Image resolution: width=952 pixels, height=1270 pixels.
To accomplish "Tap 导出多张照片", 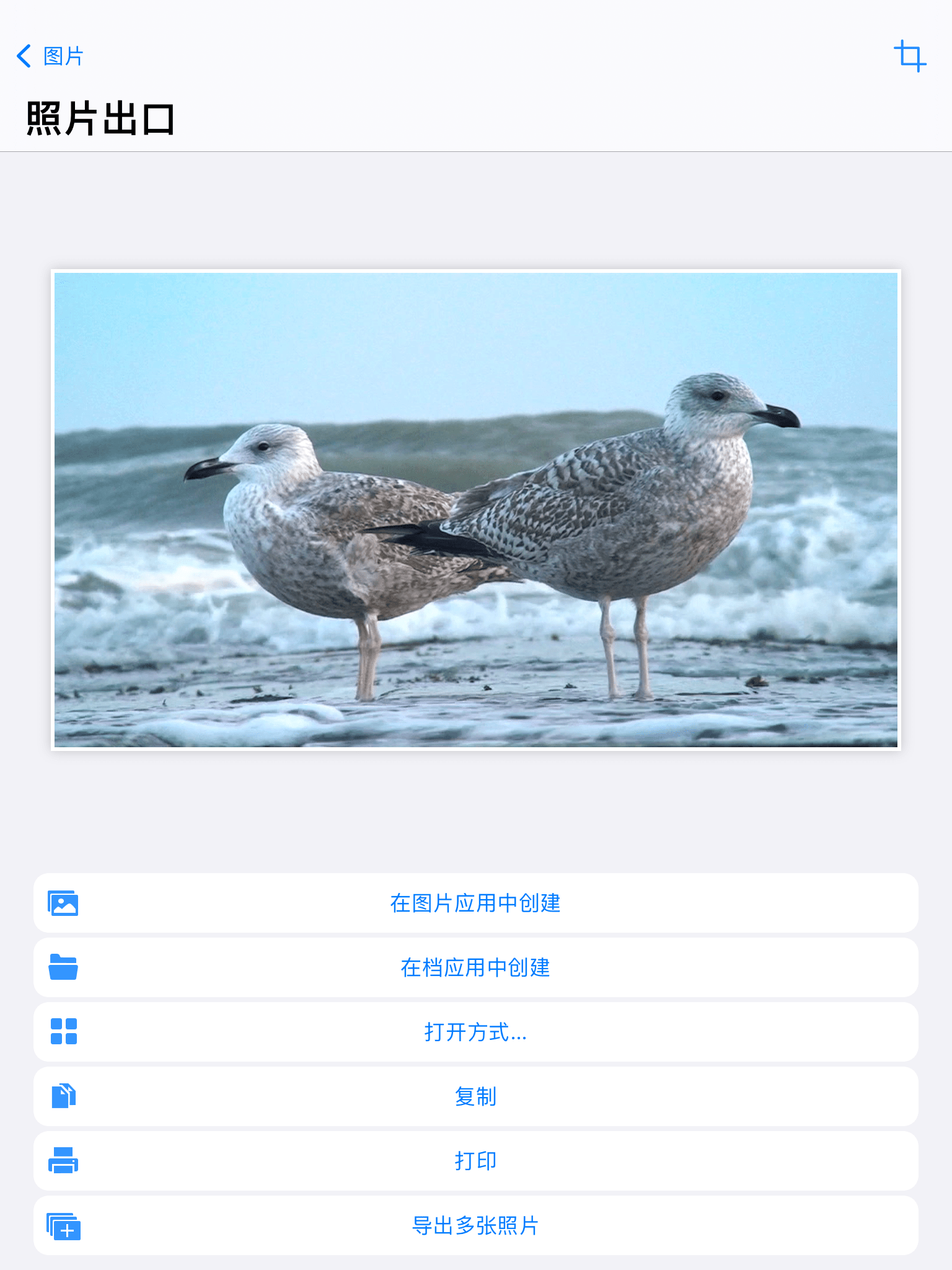I will [475, 1225].
